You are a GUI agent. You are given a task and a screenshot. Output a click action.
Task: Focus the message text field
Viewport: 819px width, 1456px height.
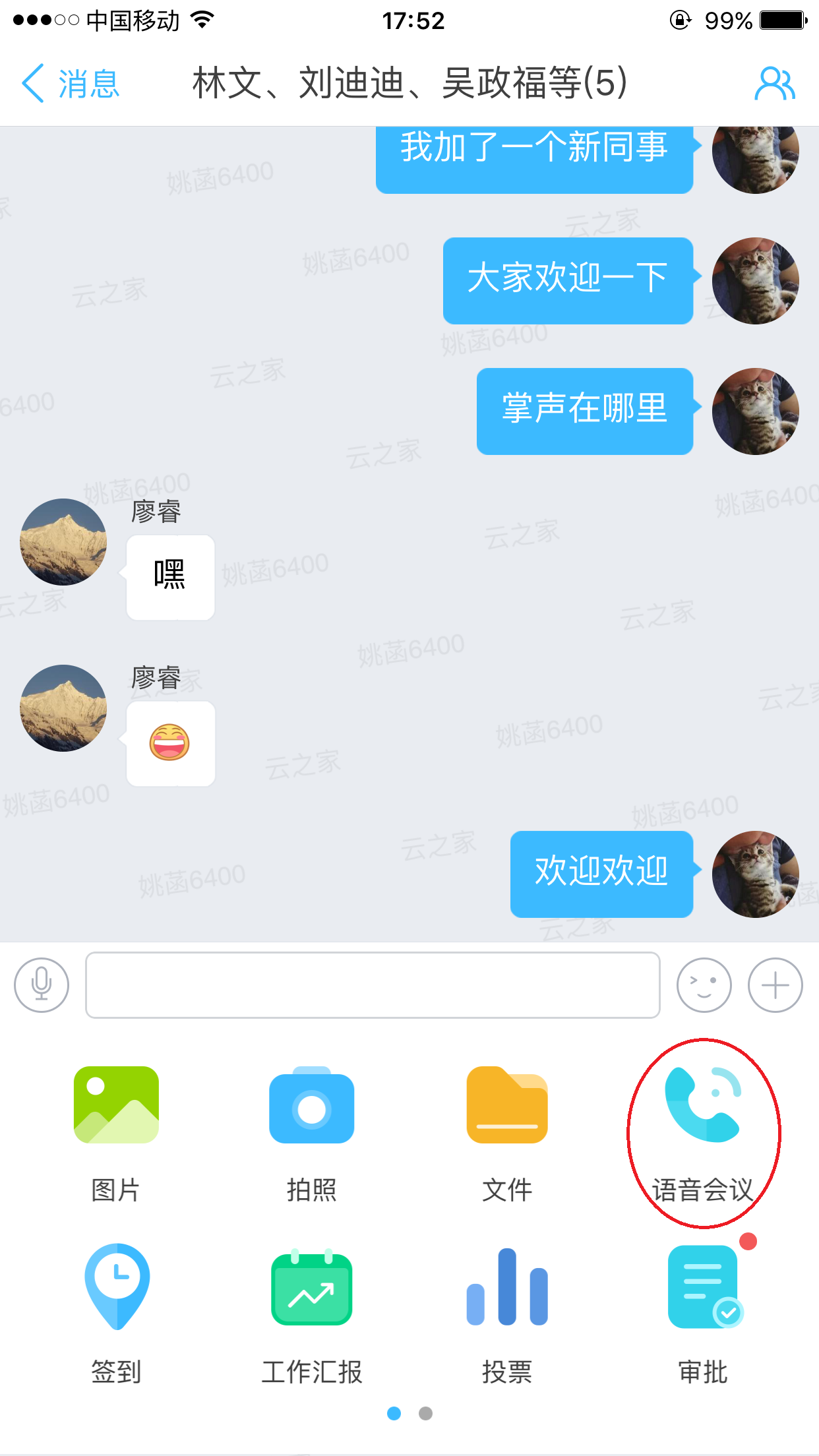(373, 985)
